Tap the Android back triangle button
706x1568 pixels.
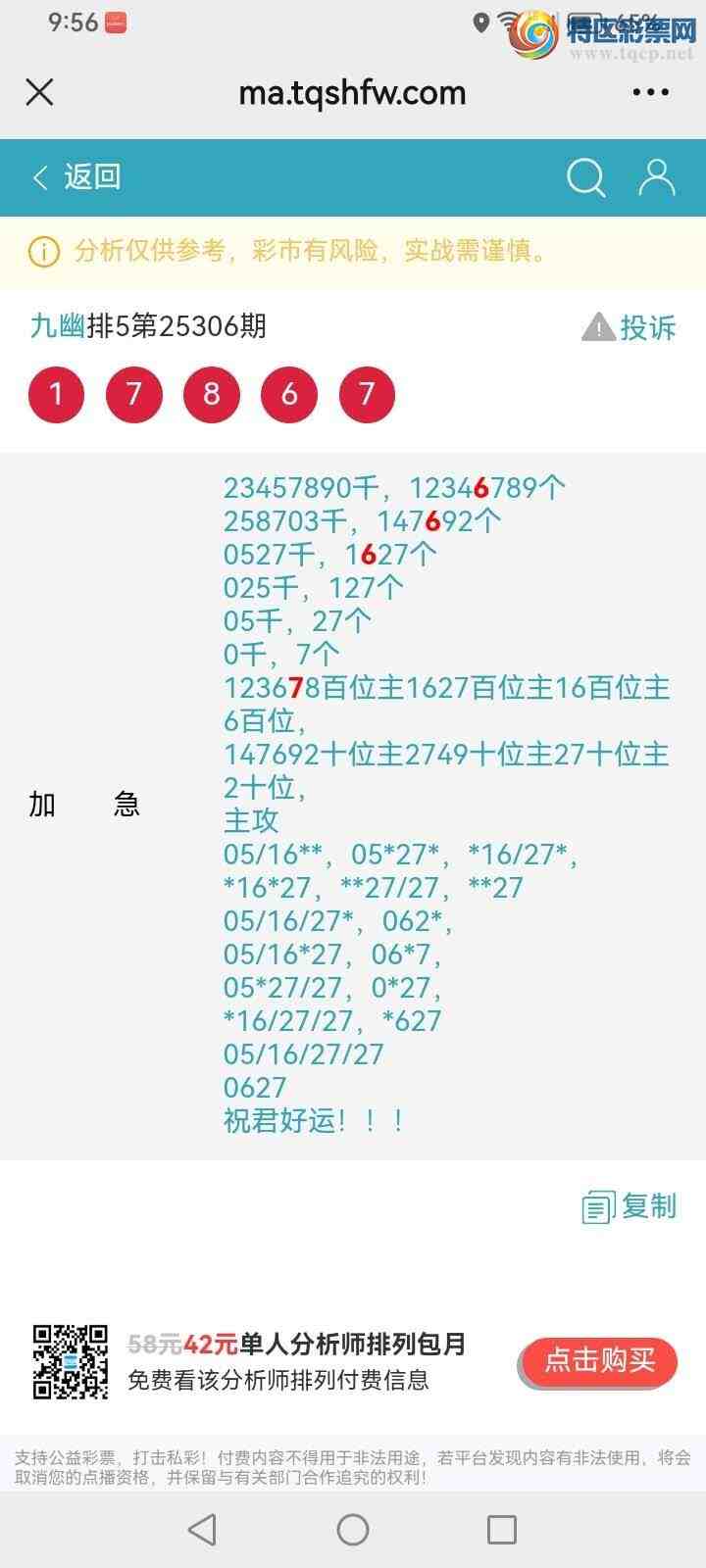(200, 1527)
